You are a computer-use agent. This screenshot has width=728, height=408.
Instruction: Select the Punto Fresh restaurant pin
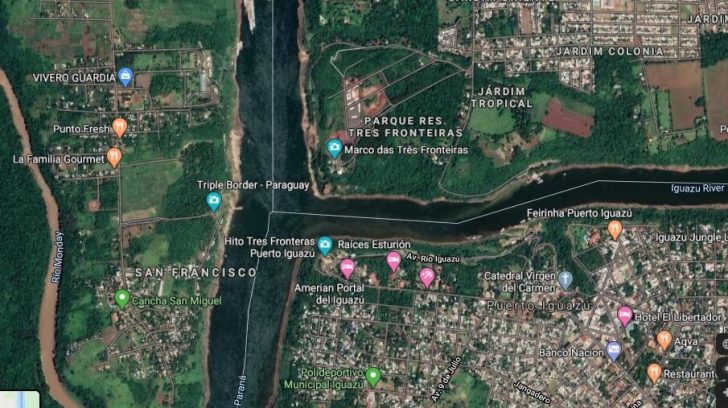click(119, 127)
